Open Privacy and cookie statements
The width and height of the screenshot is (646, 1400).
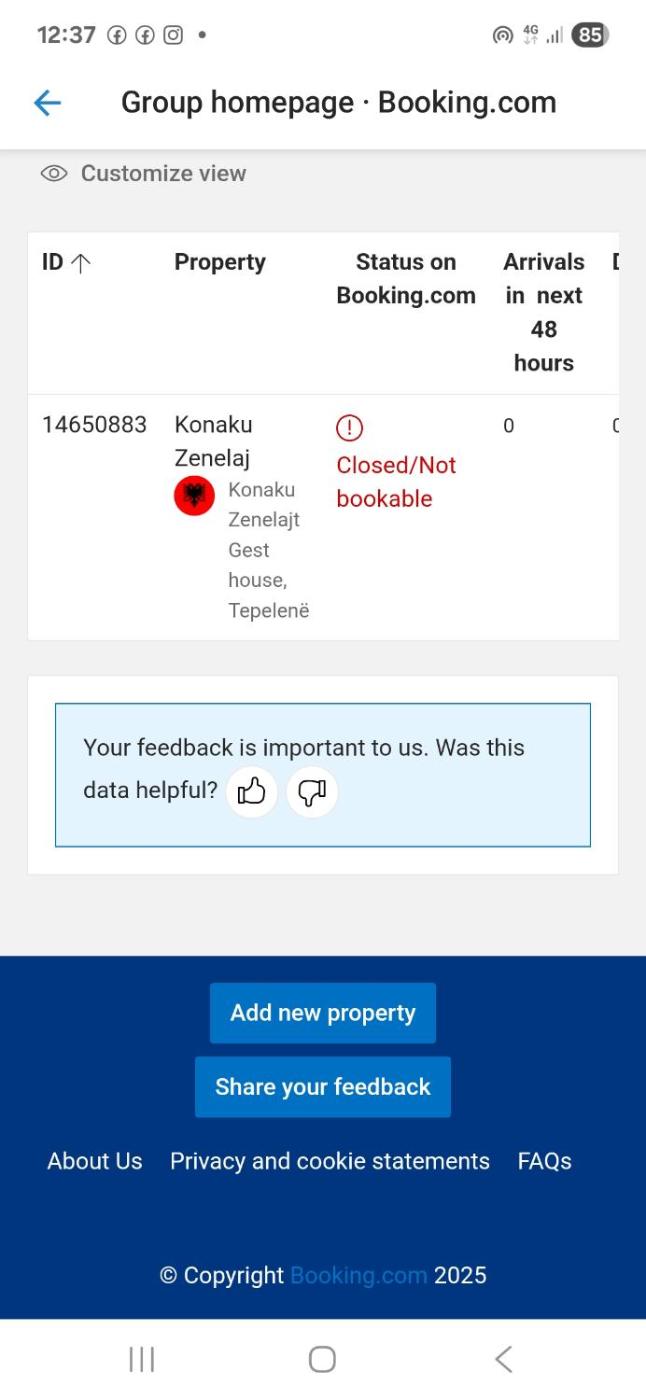click(x=330, y=1161)
